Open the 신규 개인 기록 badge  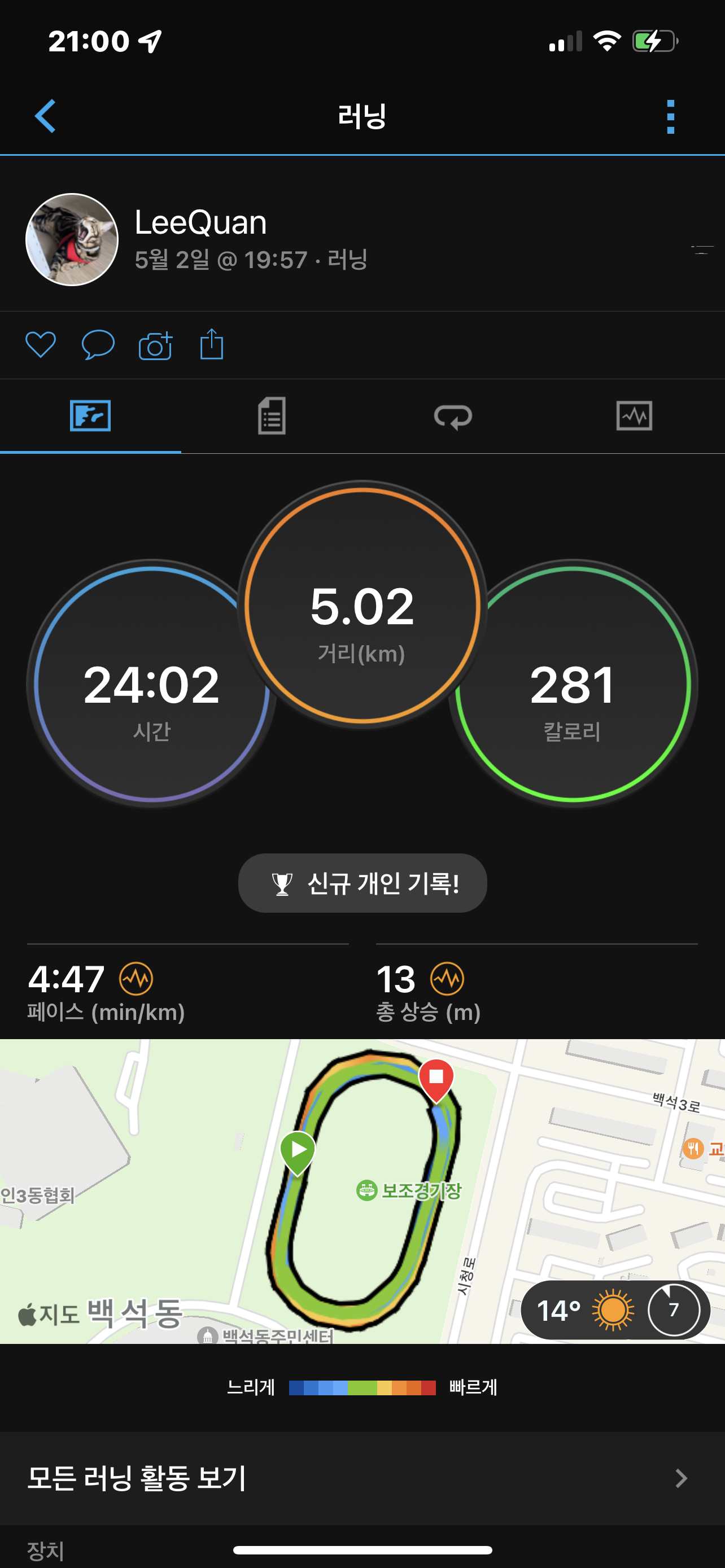coord(362,883)
